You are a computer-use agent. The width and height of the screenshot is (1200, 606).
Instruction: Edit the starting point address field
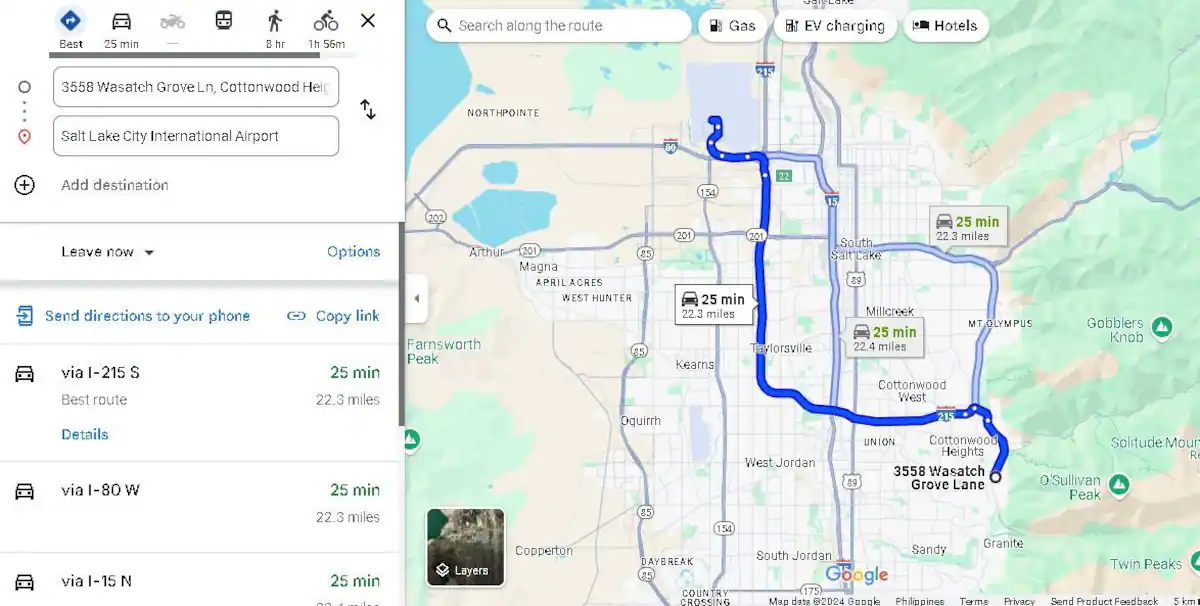(195, 87)
